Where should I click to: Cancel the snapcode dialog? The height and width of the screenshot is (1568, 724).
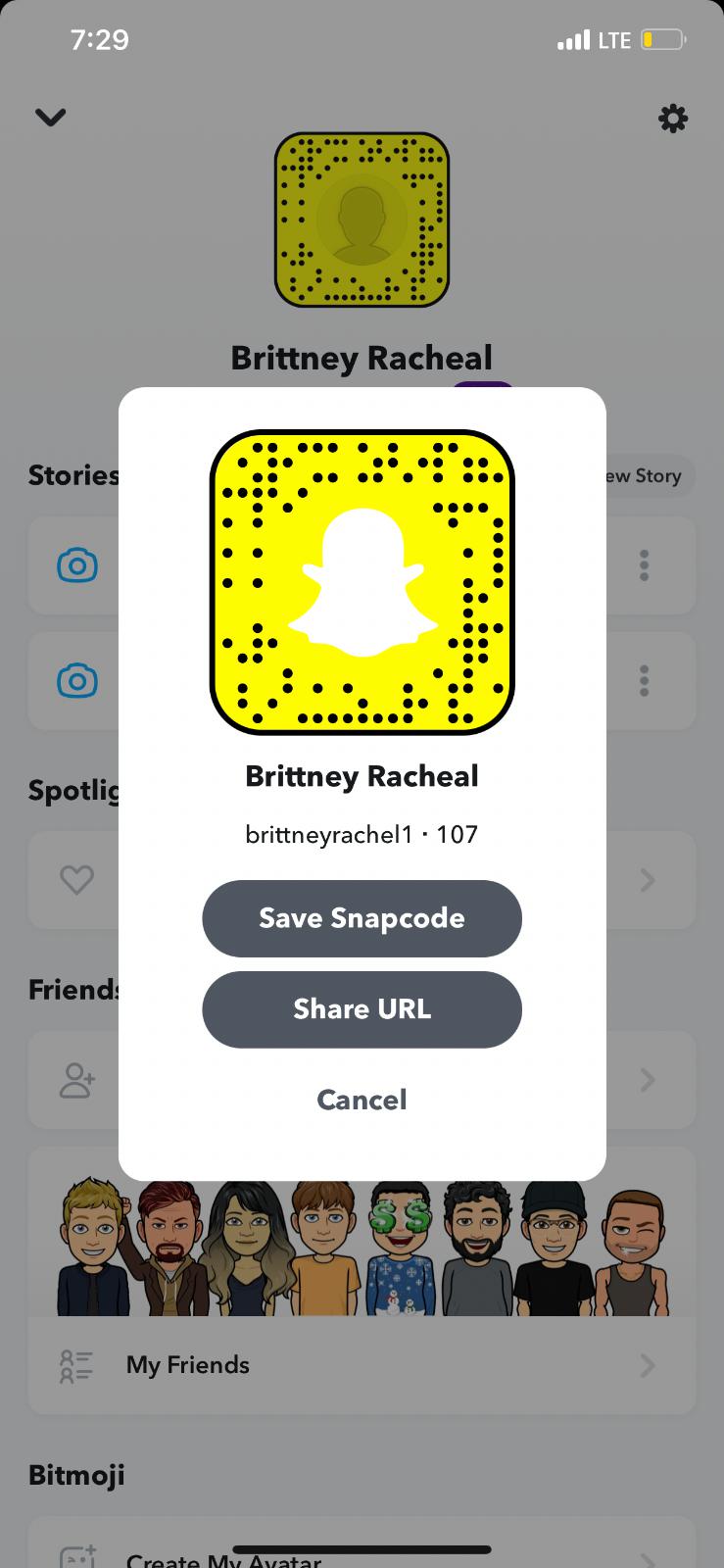click(362, 1100)
